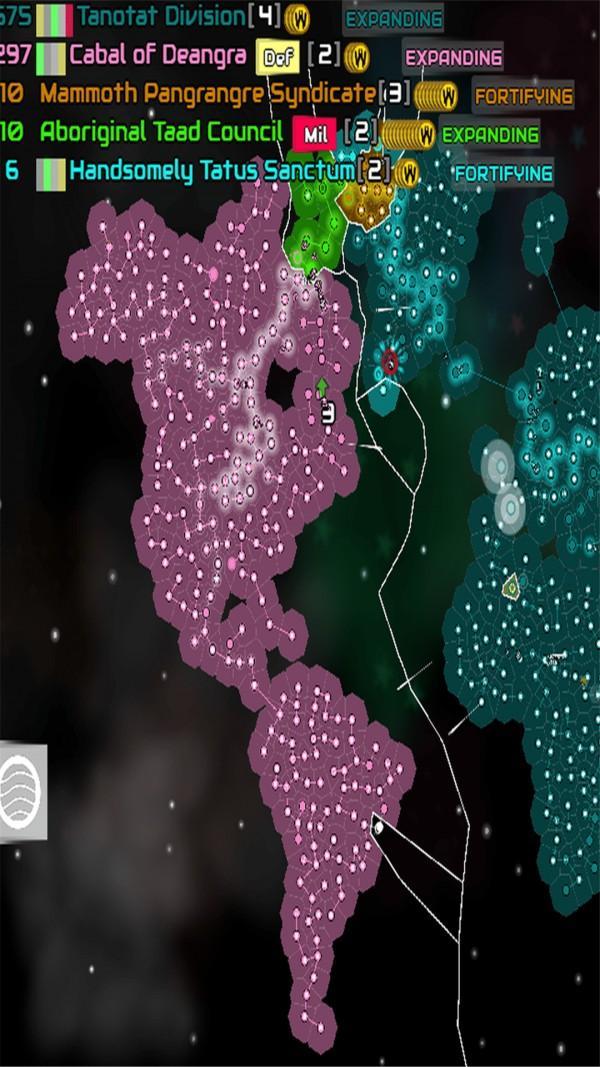
Task: Select the Cabal of Deangra faction row
Action: click(158, 55)
